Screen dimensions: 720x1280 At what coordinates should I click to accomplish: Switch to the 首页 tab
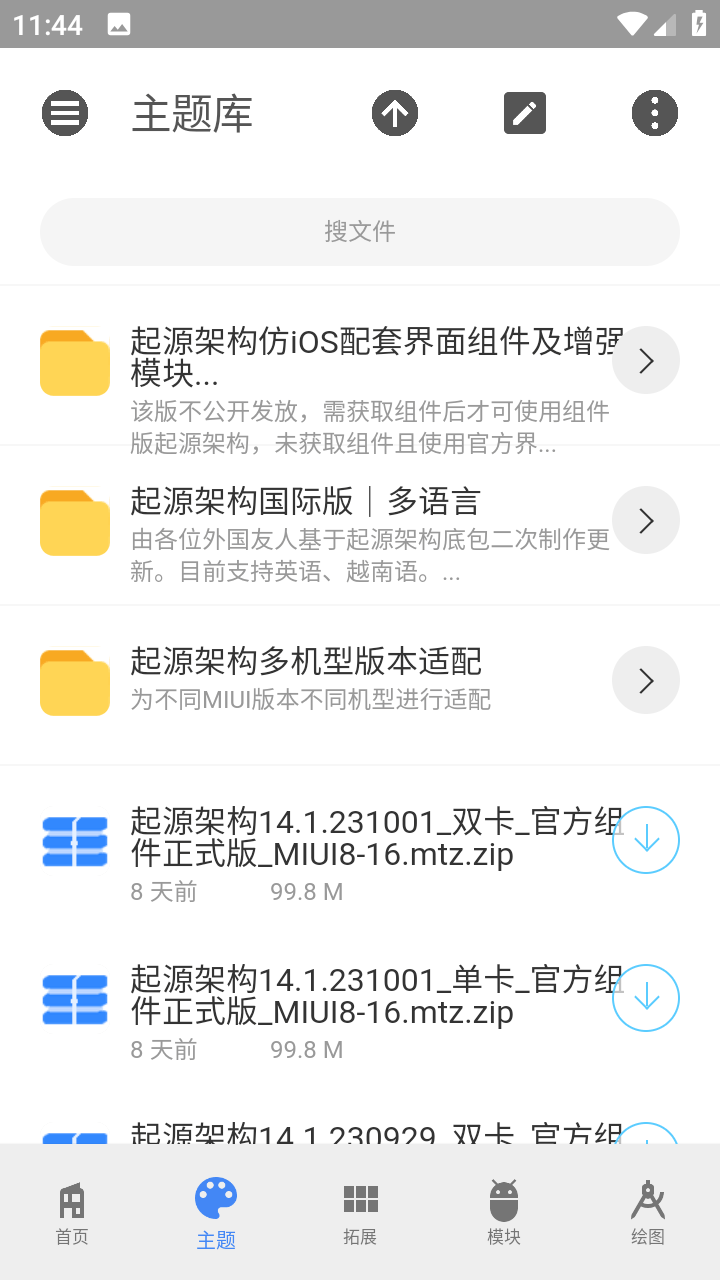coord(72,1210)
